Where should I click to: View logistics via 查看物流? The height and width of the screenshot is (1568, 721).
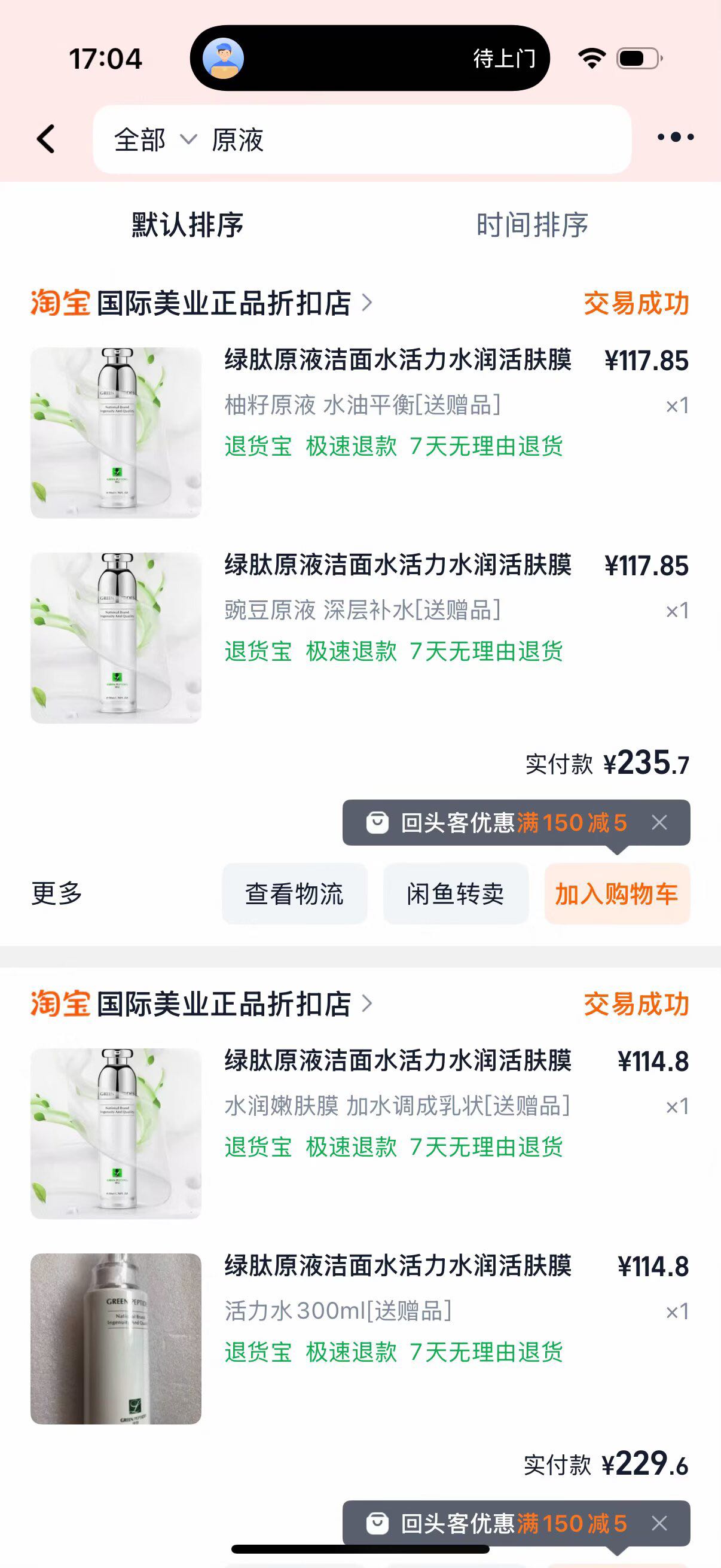(295, 893)
